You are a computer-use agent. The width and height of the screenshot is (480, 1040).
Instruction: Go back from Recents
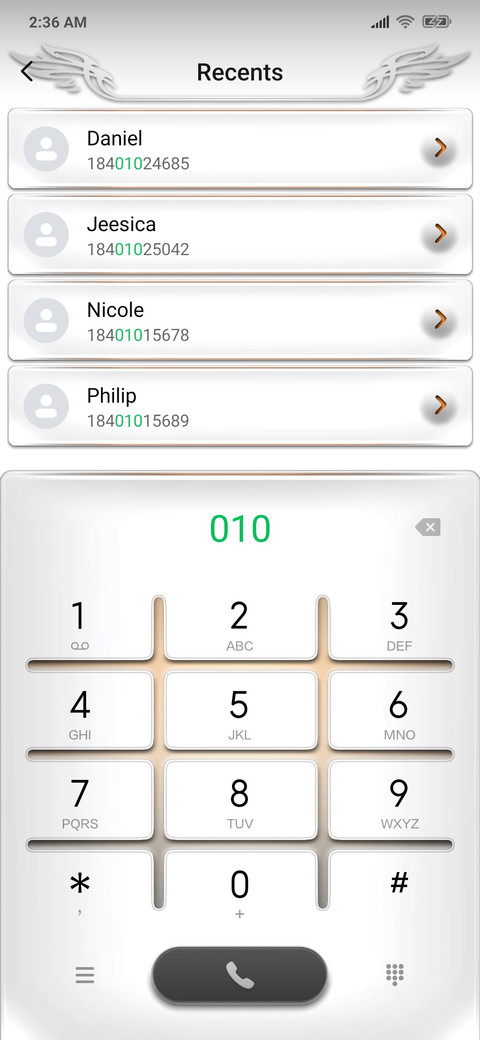coord(27,72)
